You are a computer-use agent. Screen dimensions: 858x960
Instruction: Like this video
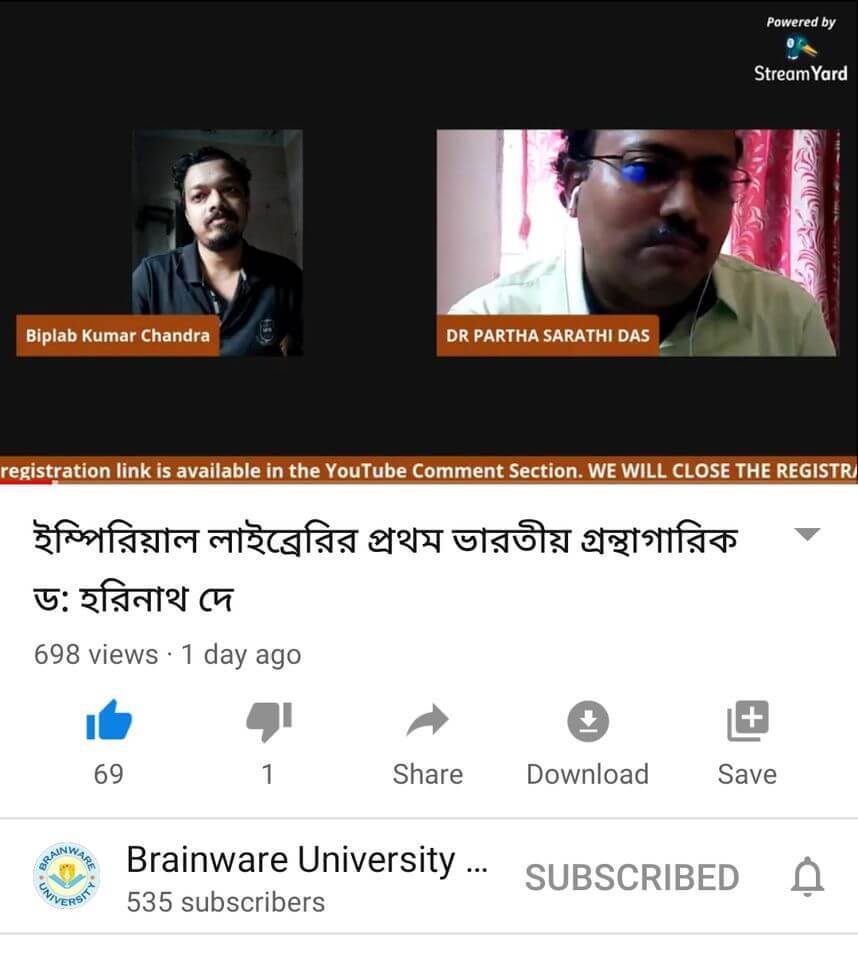pos(108,722)
